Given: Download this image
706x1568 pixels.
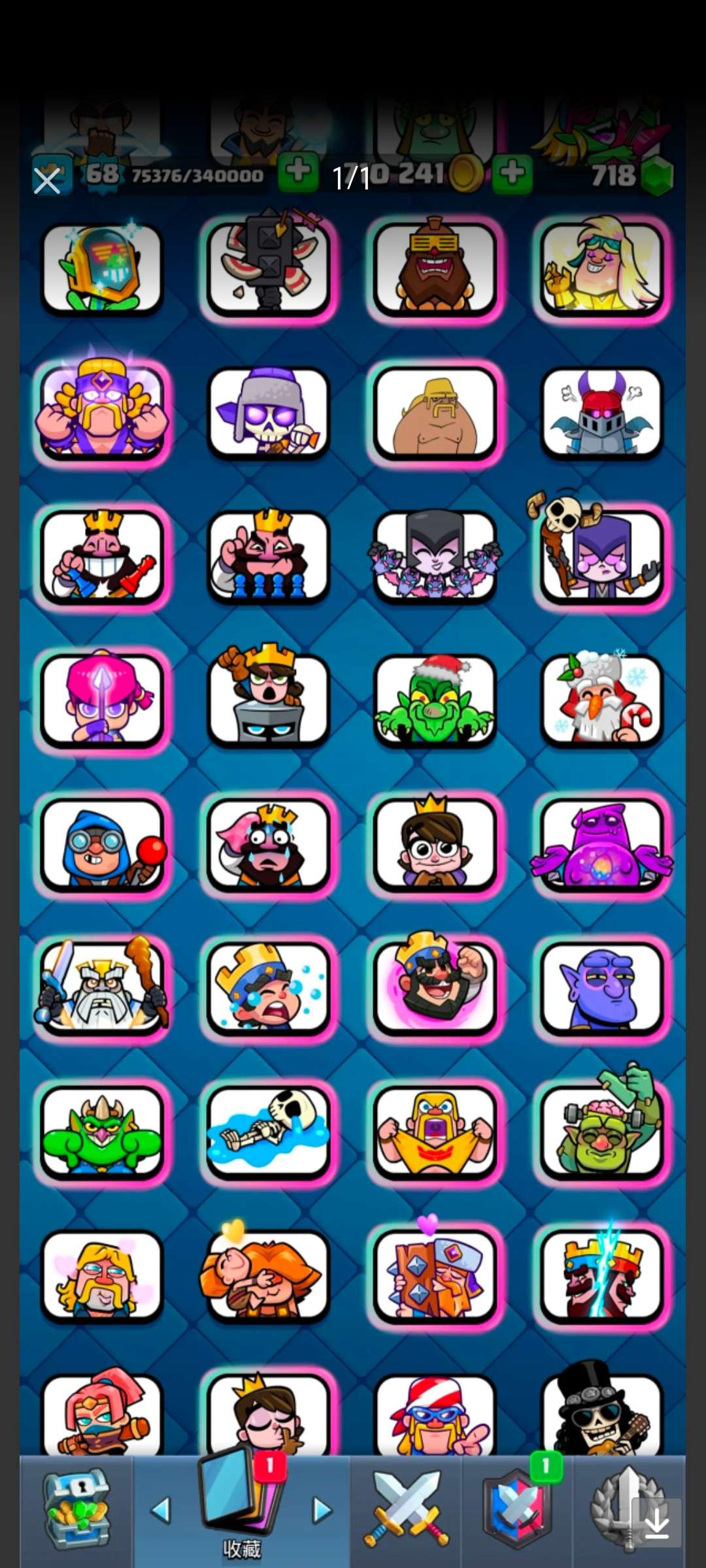Looking at the screenshot, I should [x=656, y=1523].
